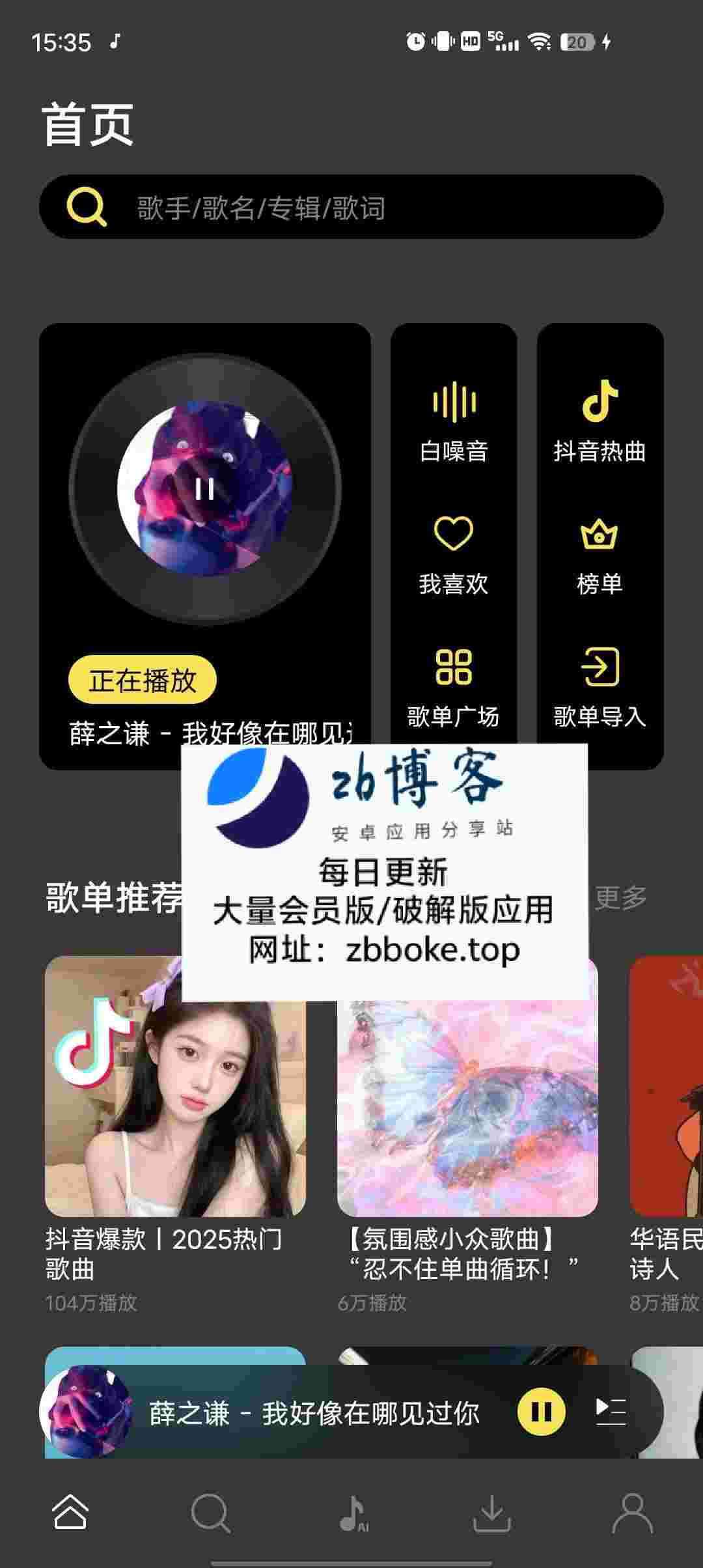The height and width of the screenshot is (1568, 703).
Task: Switch to the AI music tab
Action: point(352,1513)
